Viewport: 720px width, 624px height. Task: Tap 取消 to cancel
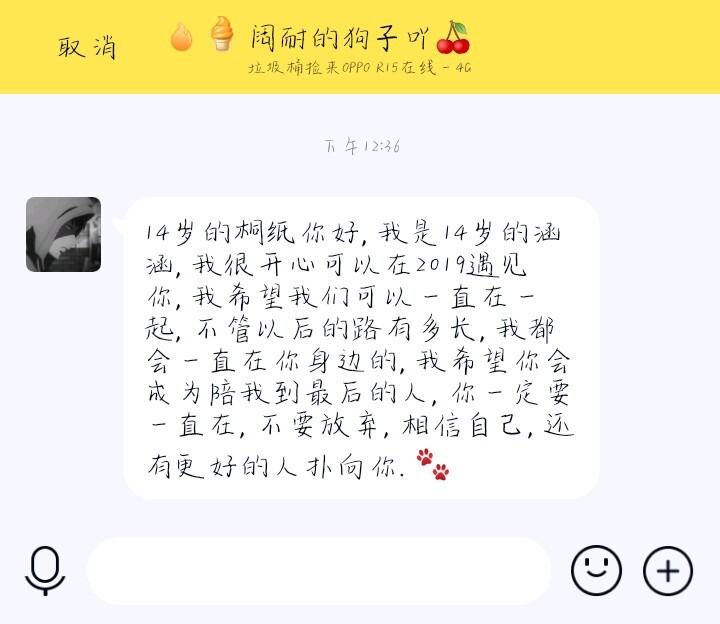[86, 47]
